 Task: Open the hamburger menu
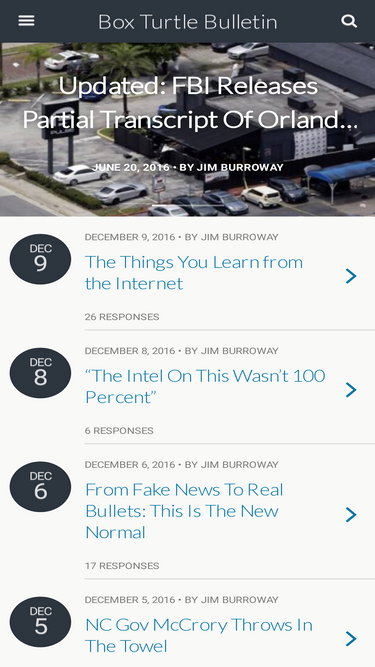tap(26, 21)
